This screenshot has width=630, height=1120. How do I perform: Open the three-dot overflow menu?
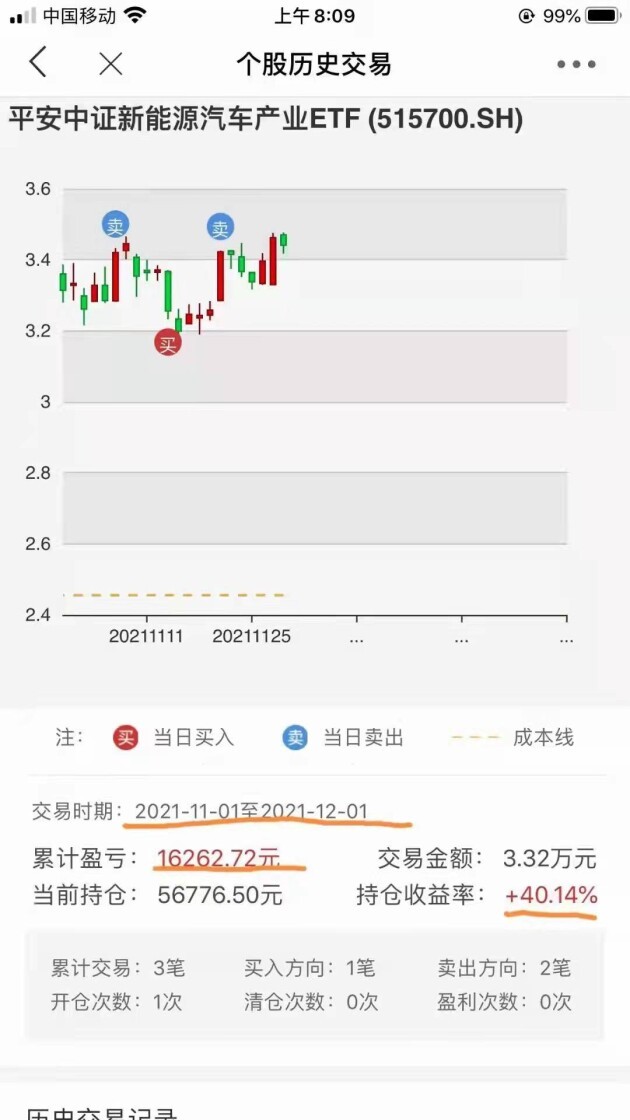click(576, 65)
